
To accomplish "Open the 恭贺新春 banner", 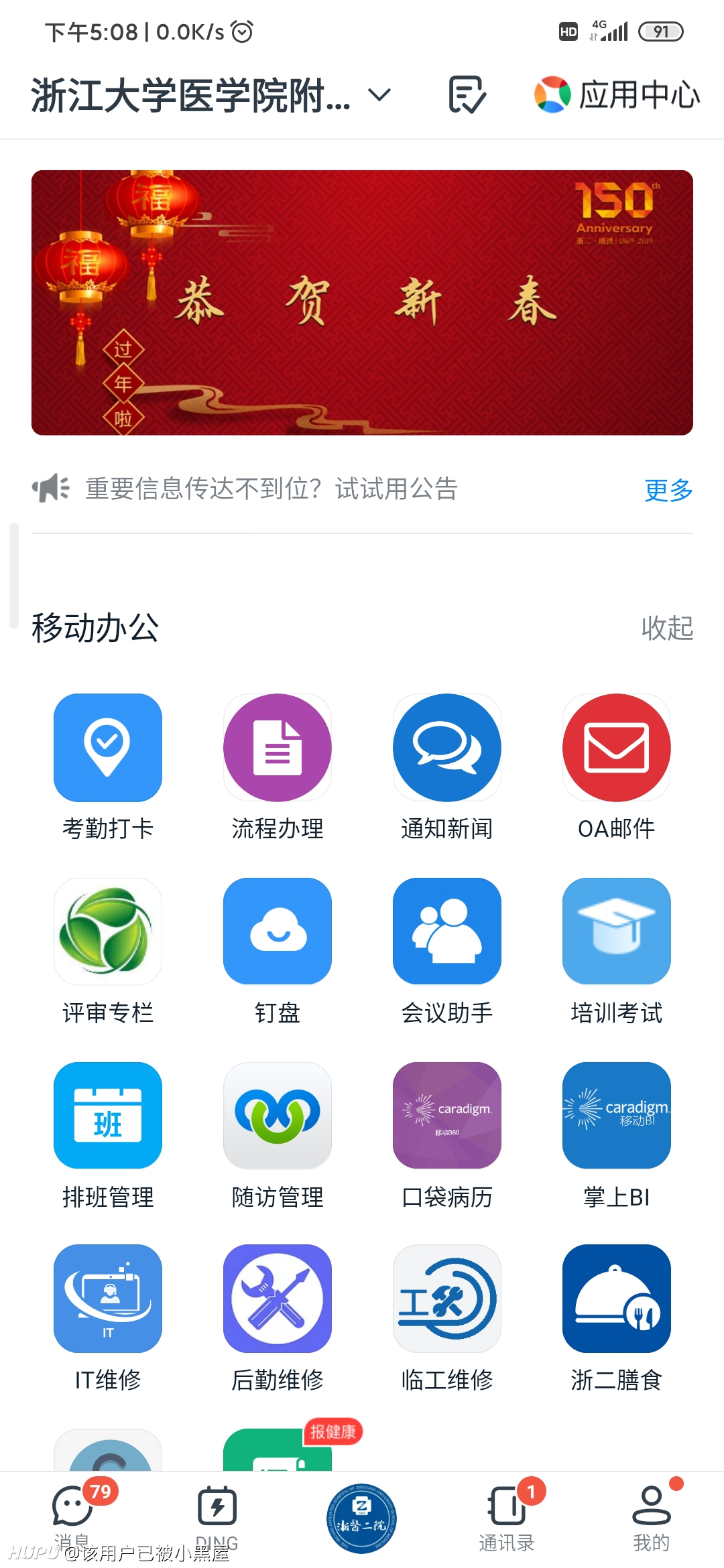I will coord(362,302).
